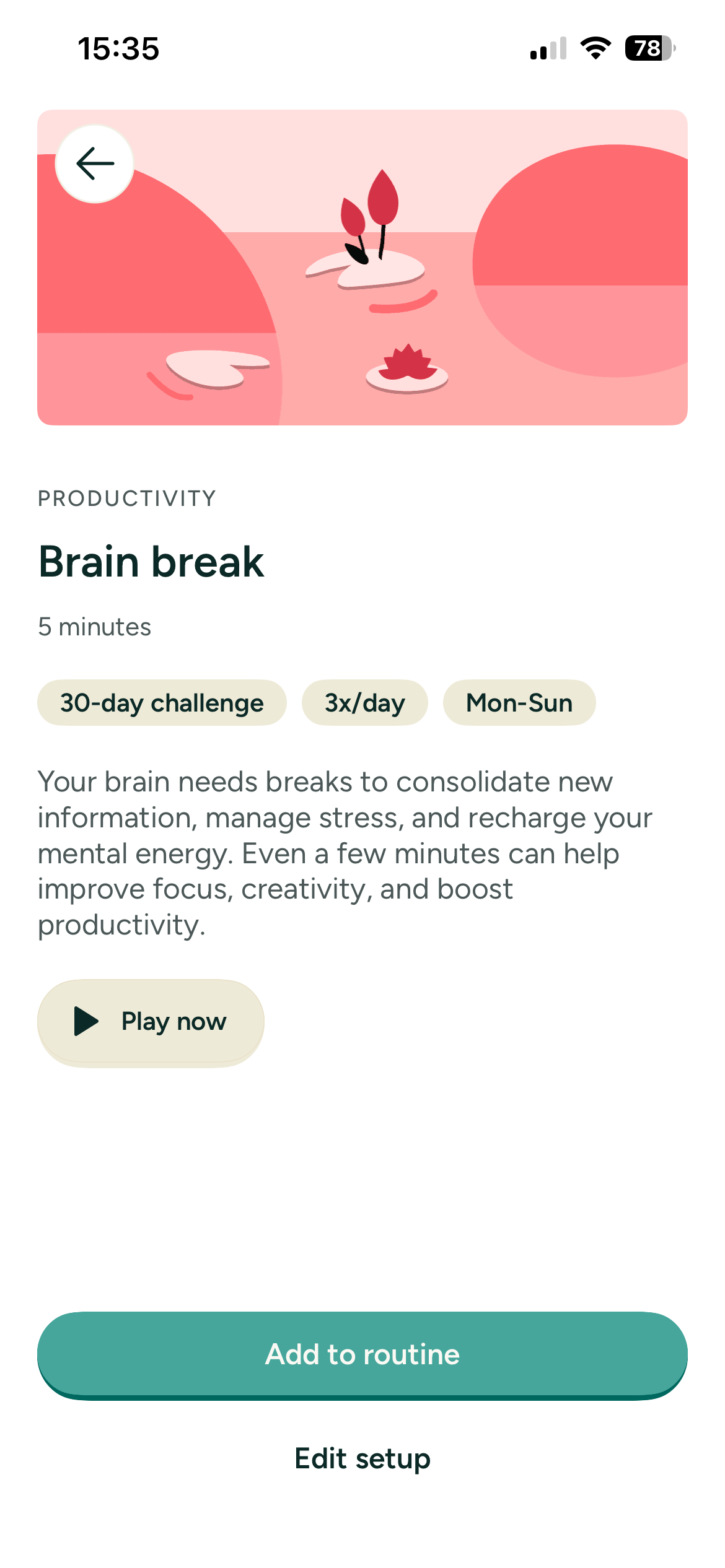
Task: Tap the Mon-Sun chip
Action: (x=519, y=703)
